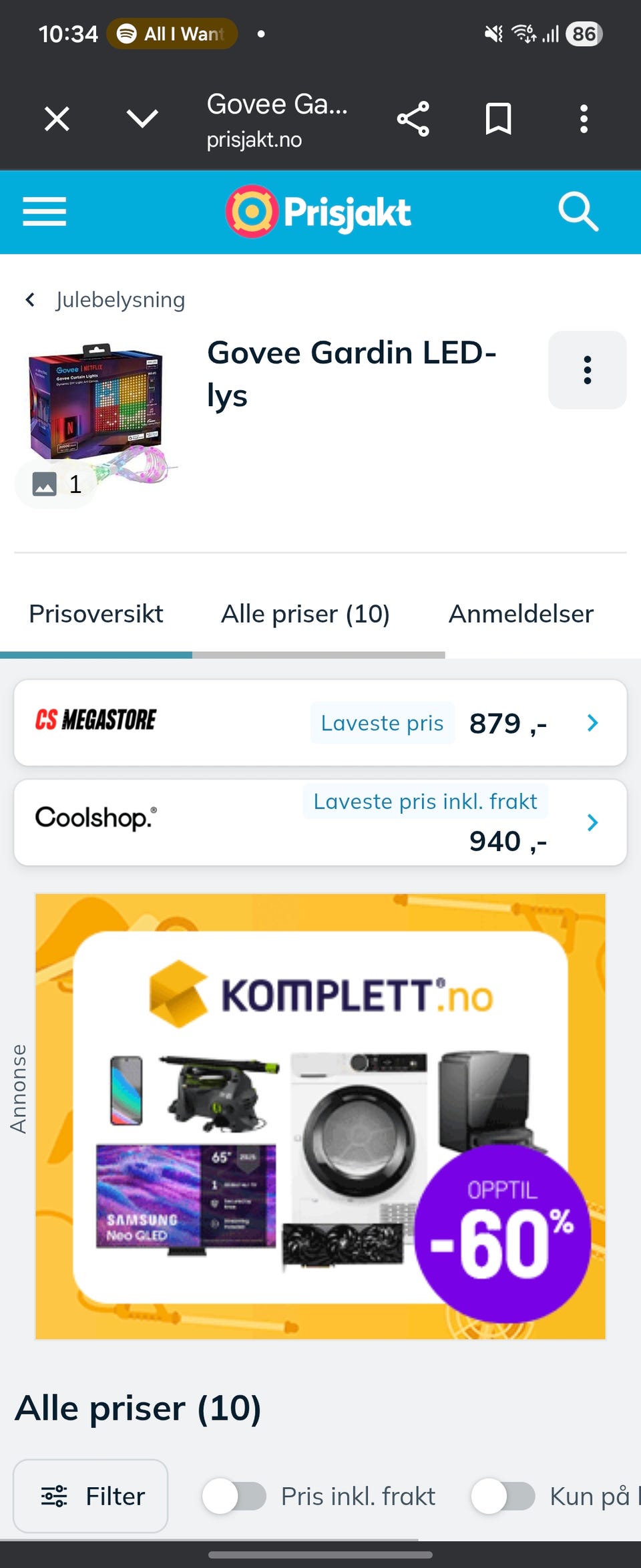The height and width of the screenshot is (1568, 641).
Task: Expand Coolshop price details chevron
Action: (x=592, y=822)
